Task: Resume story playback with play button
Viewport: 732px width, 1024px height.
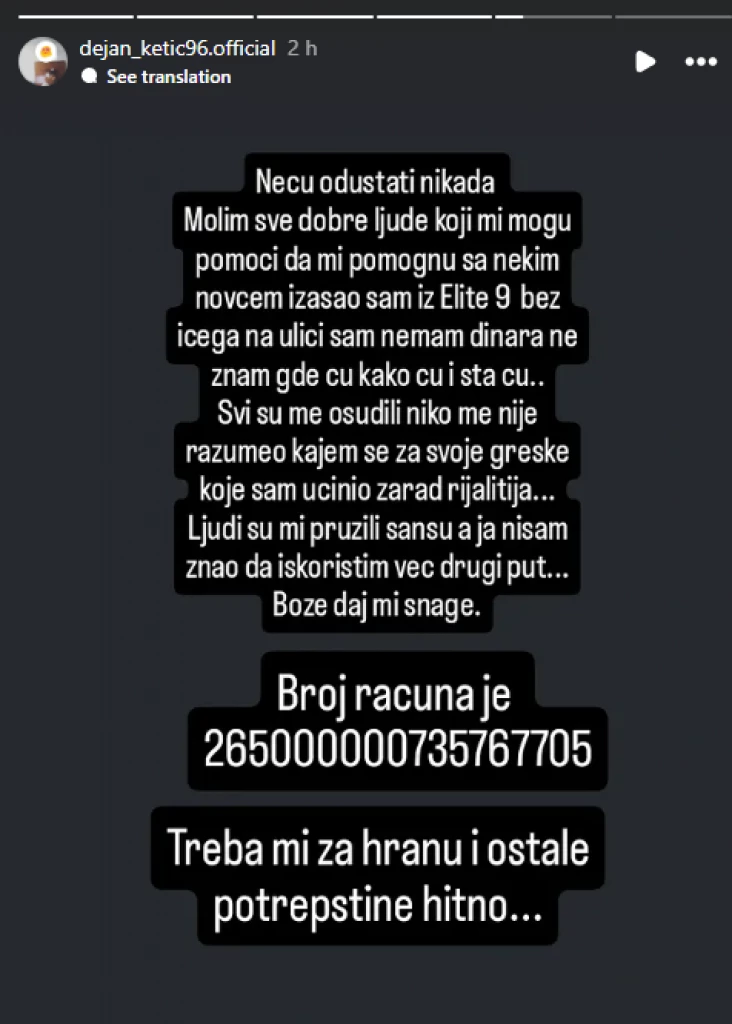Action: 645,61
